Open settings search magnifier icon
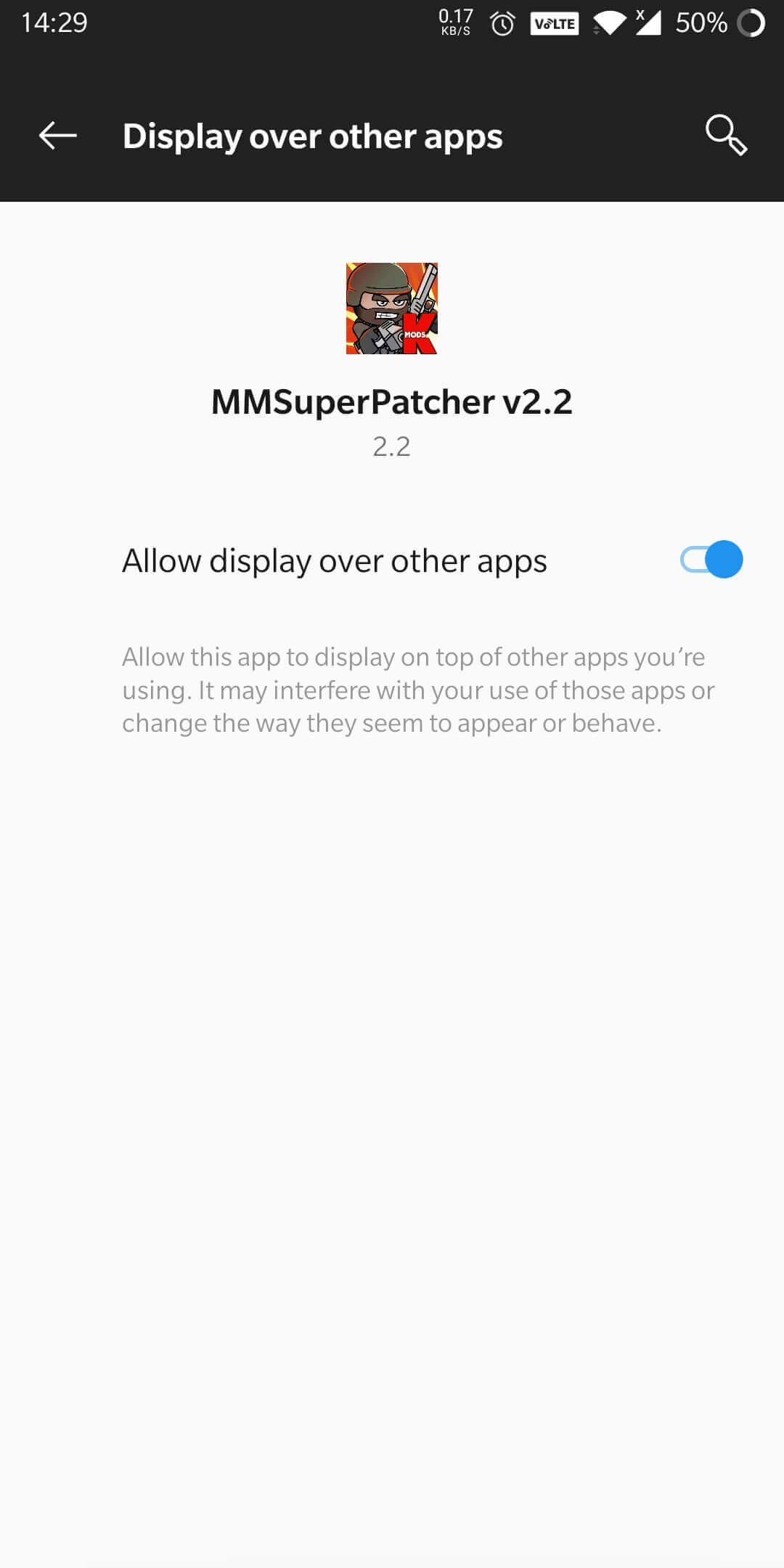Viewport: 784px width, 1568px height. [726, 135]
